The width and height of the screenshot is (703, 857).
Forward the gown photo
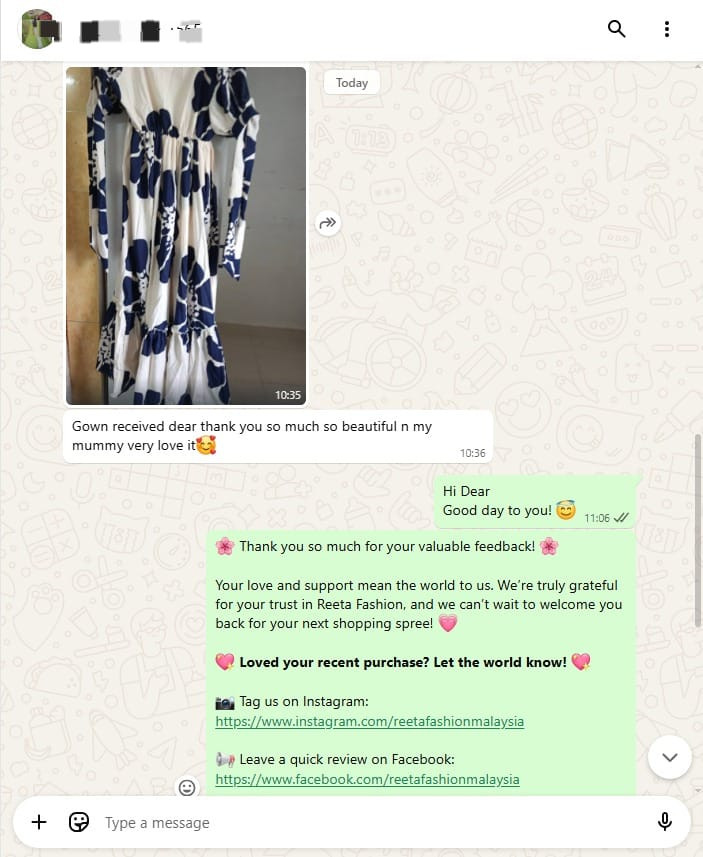coord(327,224)
